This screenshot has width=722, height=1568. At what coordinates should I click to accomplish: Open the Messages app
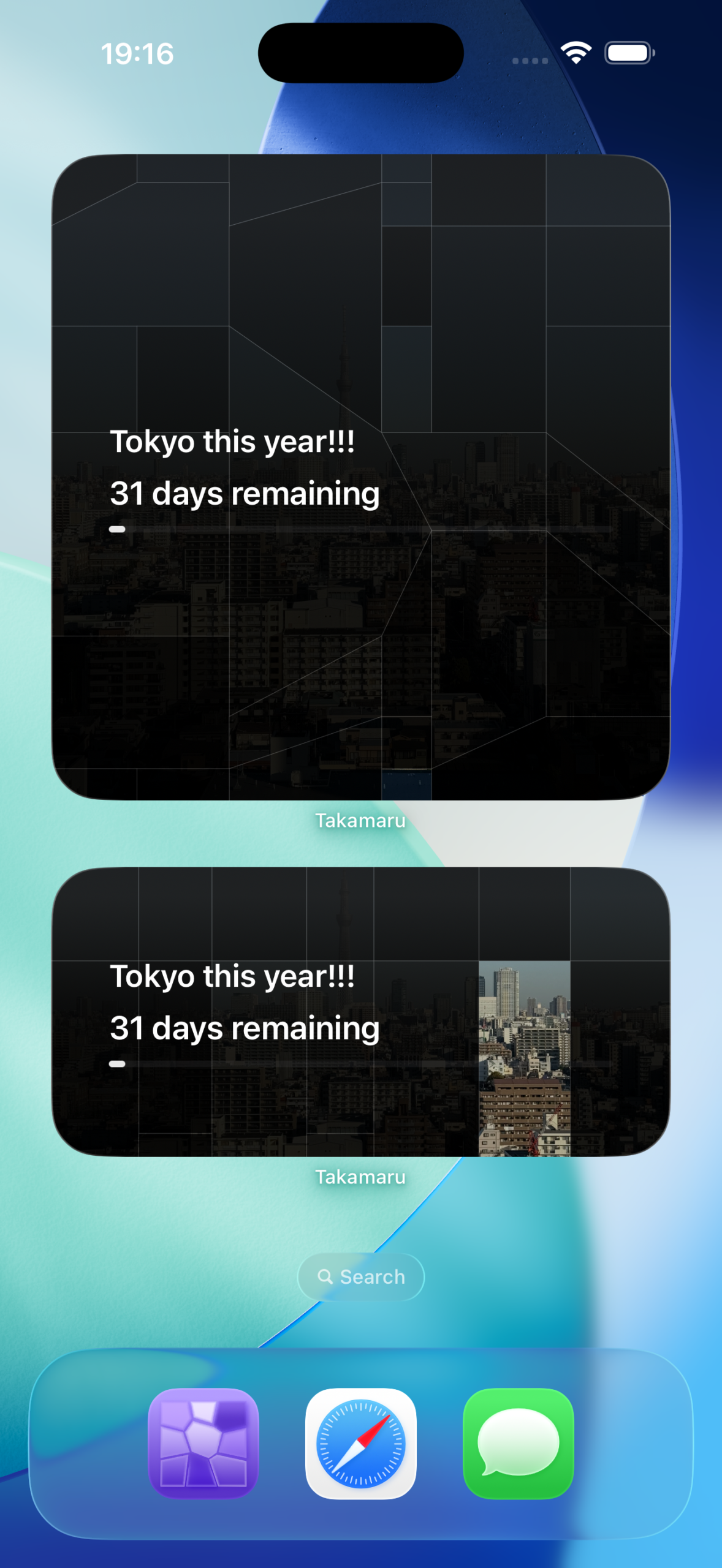[518, 1443]
